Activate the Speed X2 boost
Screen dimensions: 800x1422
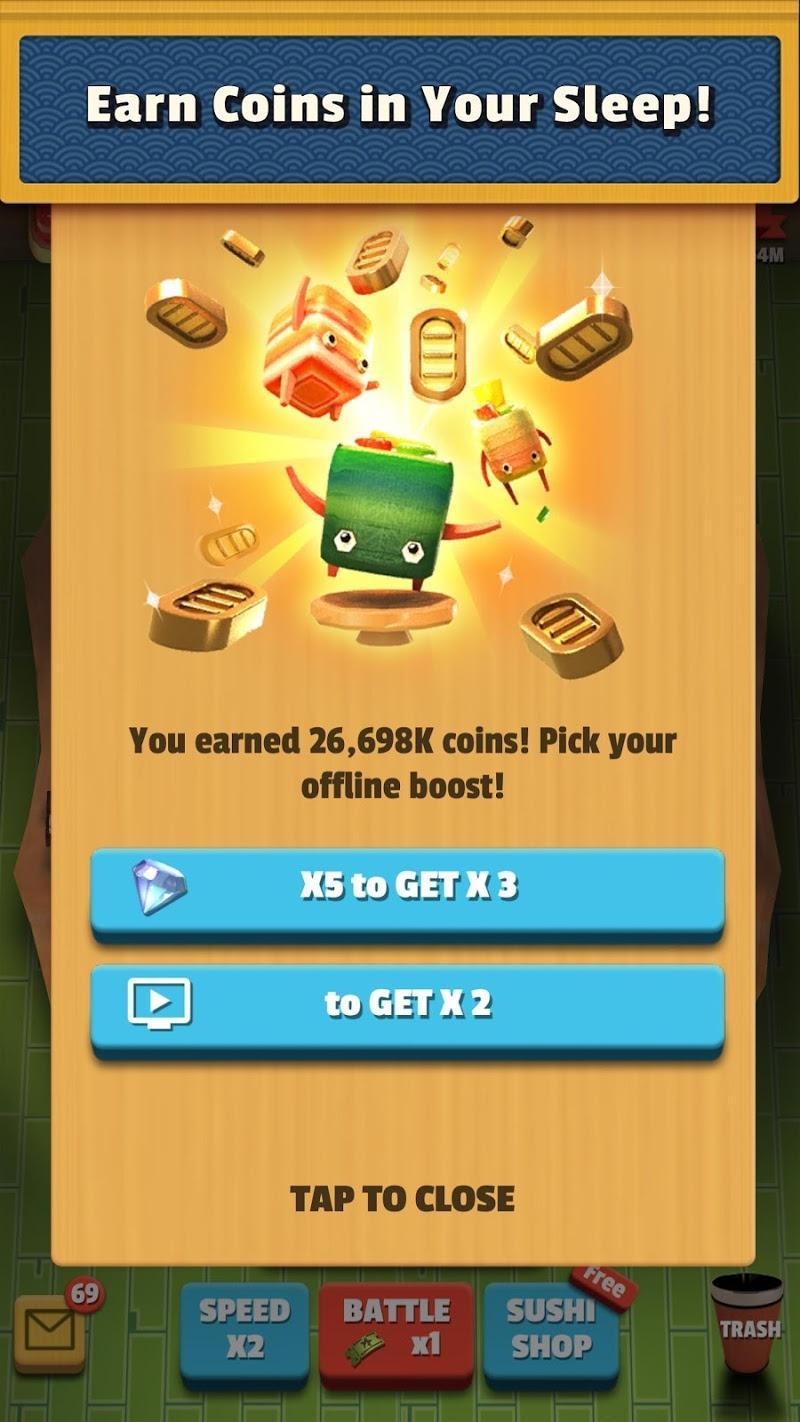[244, 1329]
